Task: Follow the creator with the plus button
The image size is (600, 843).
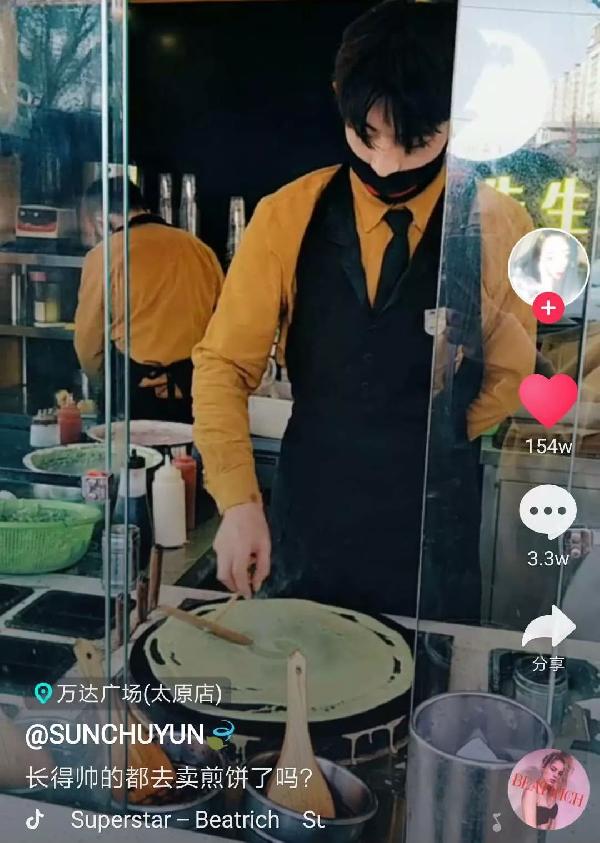Action: pos(547,308)
